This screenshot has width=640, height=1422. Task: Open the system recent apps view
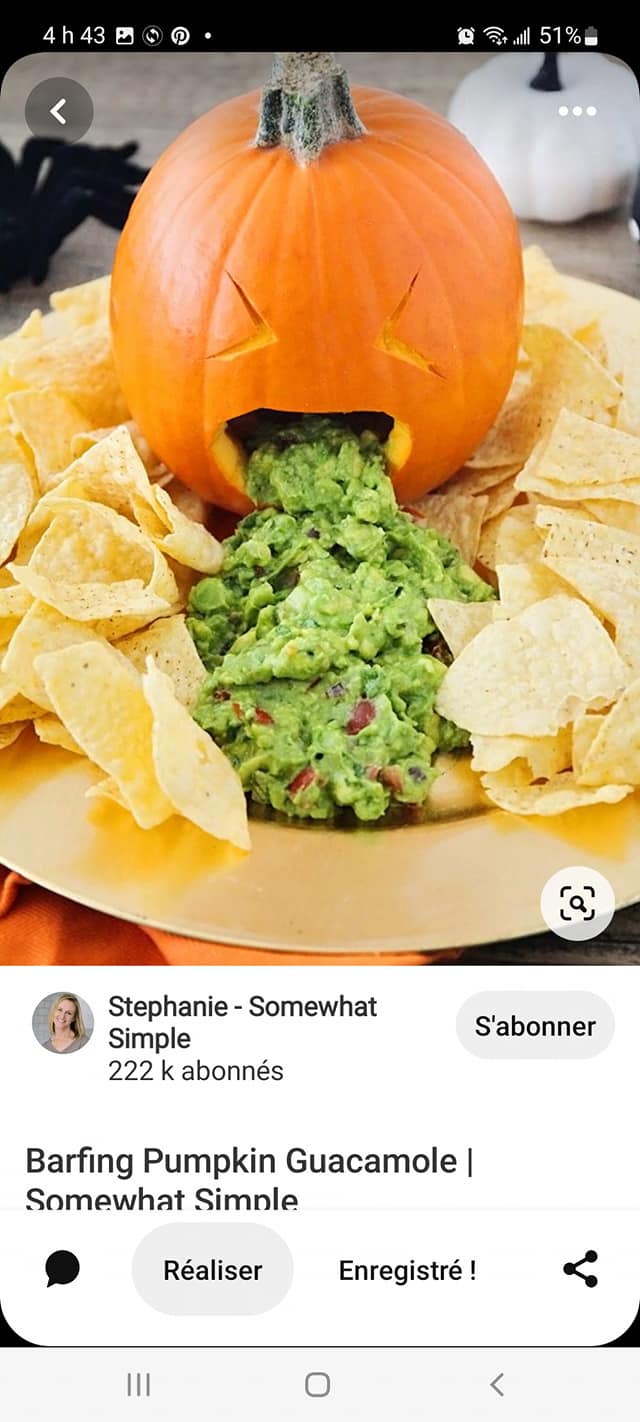(x=138, y=1384)
